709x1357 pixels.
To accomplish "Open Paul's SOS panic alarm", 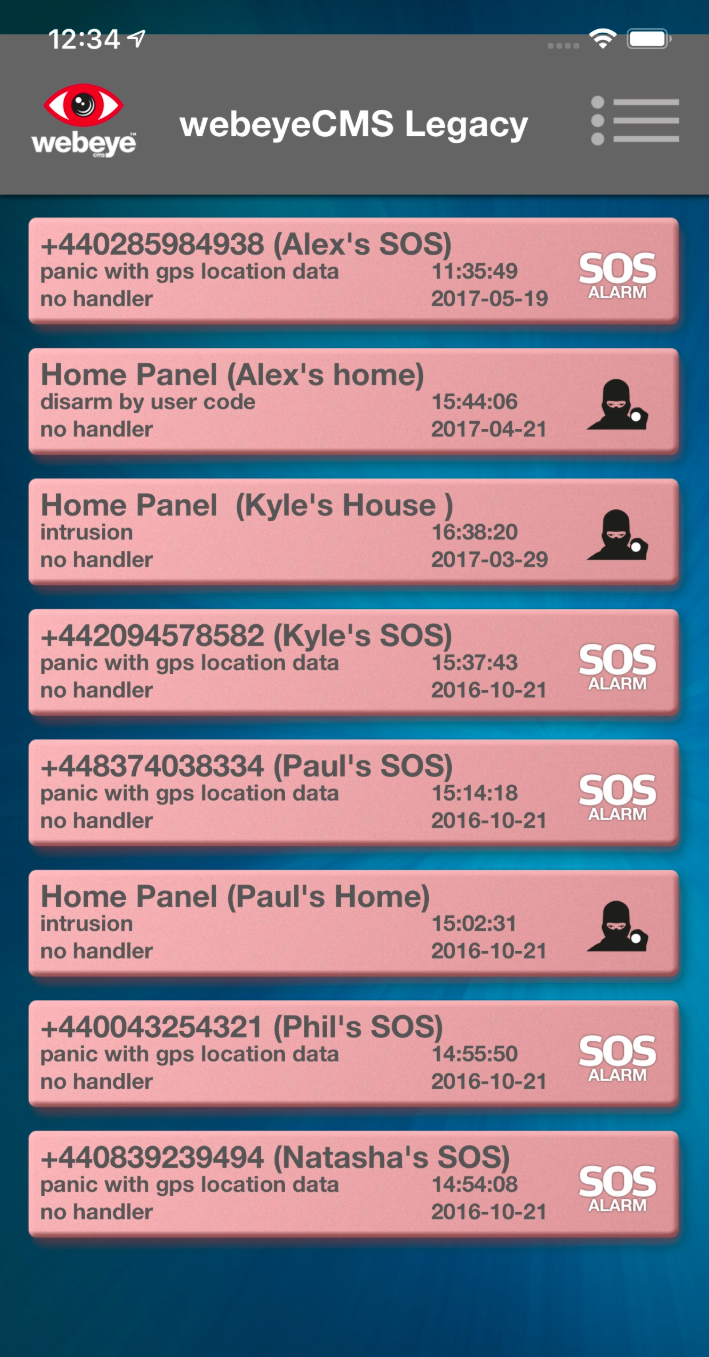I will [353, 792].
